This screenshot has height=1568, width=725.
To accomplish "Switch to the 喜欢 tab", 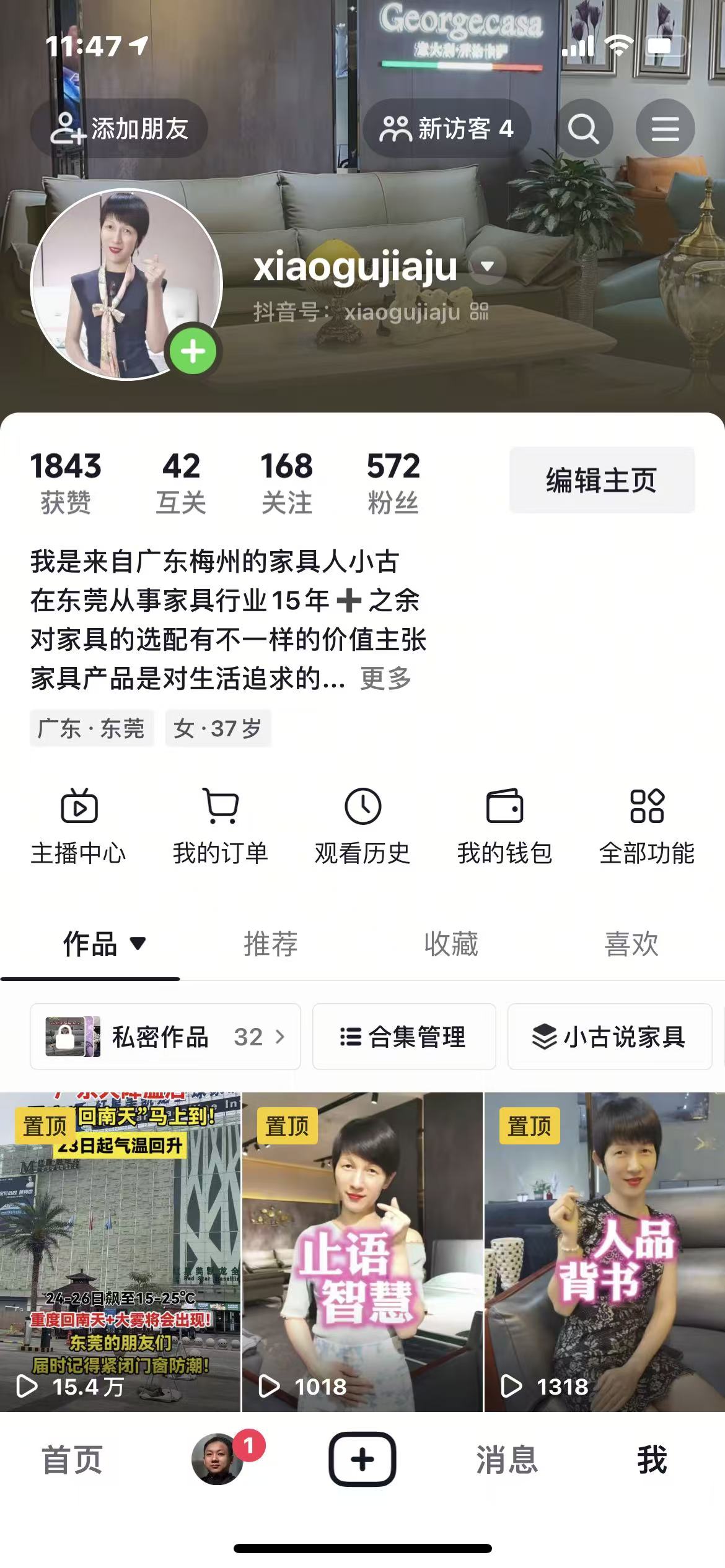I will [631, 944].
